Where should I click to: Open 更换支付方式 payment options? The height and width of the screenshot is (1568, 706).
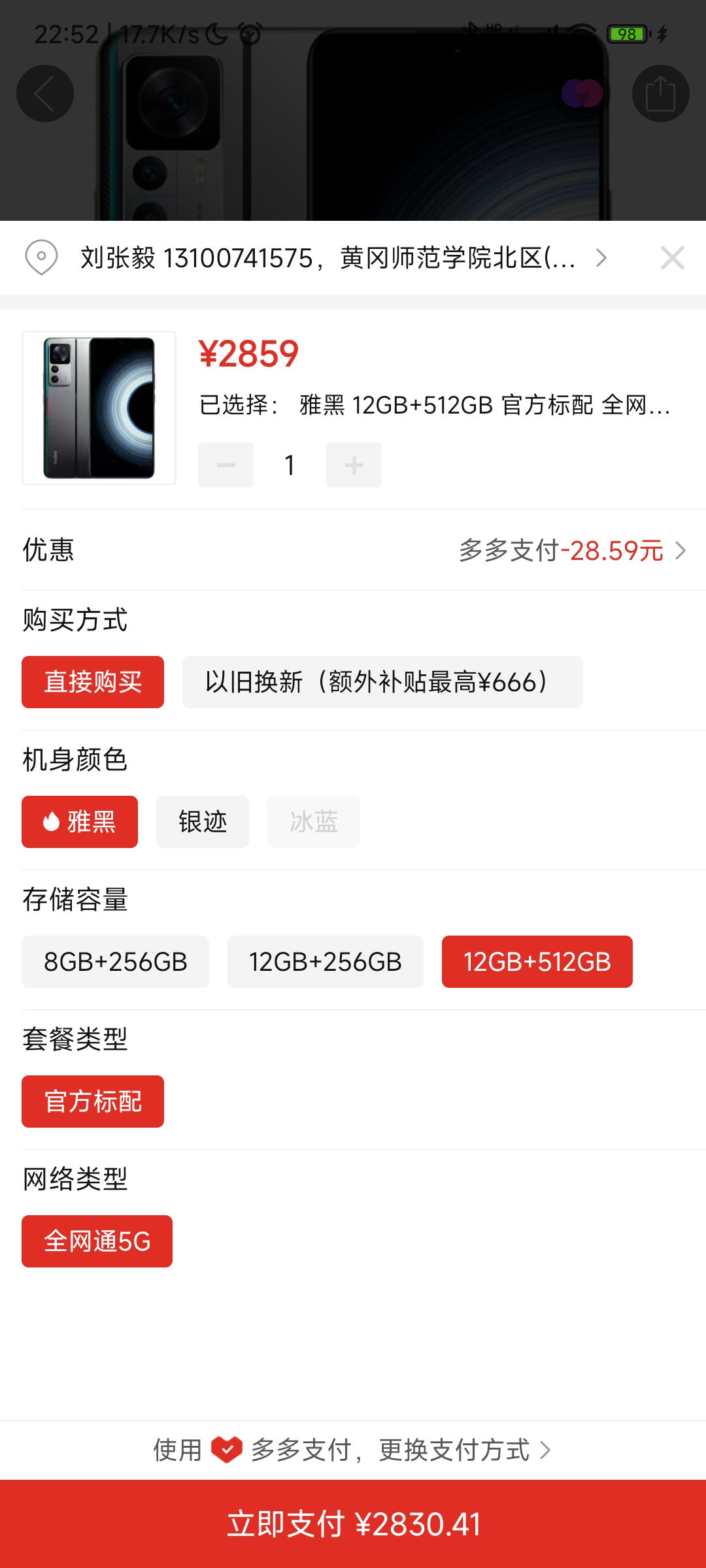[x=451, y=1451]
